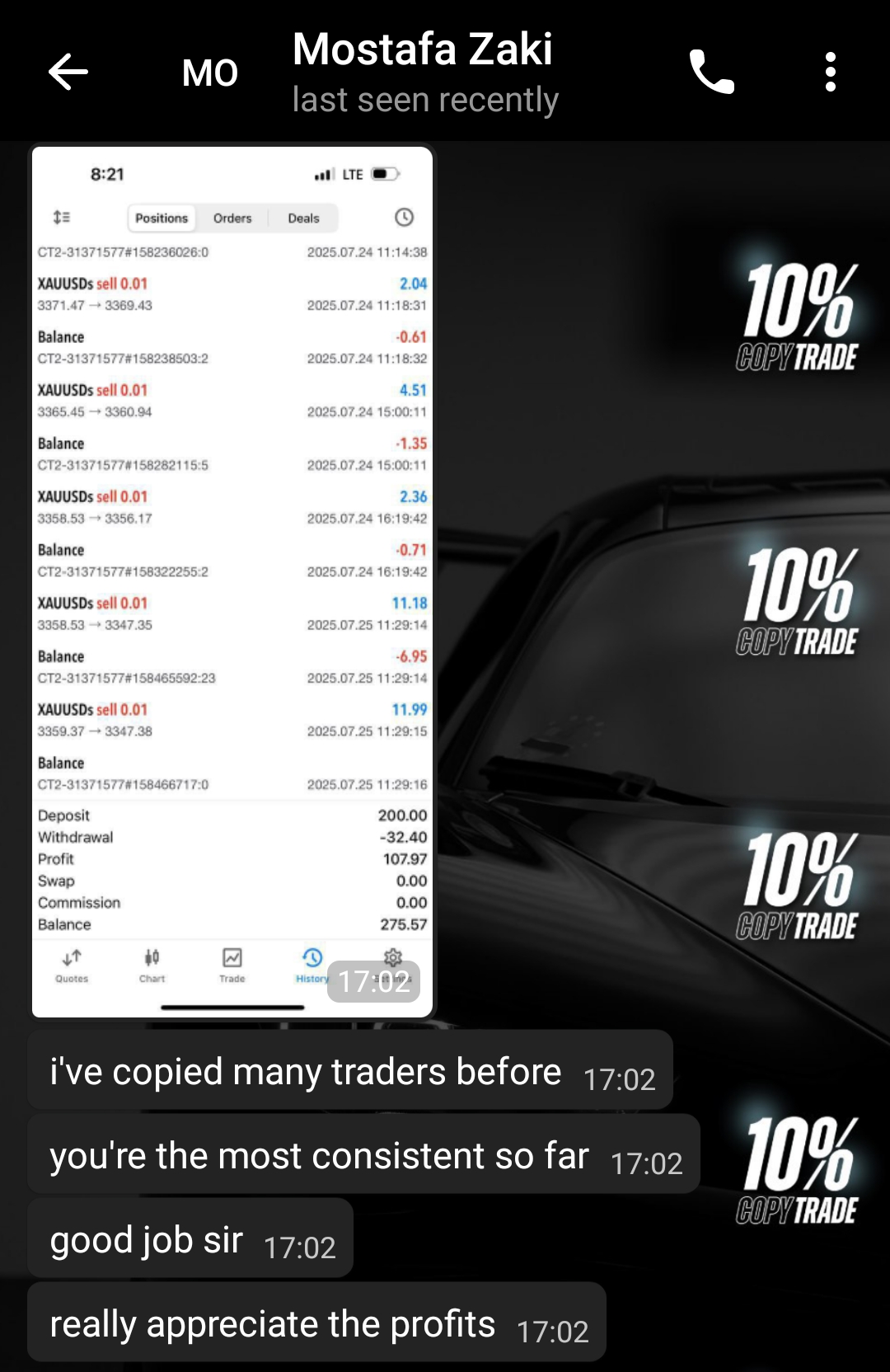Open the MO profile avatar
Viewport: 890px width, 1372px height.
(209, 73)
